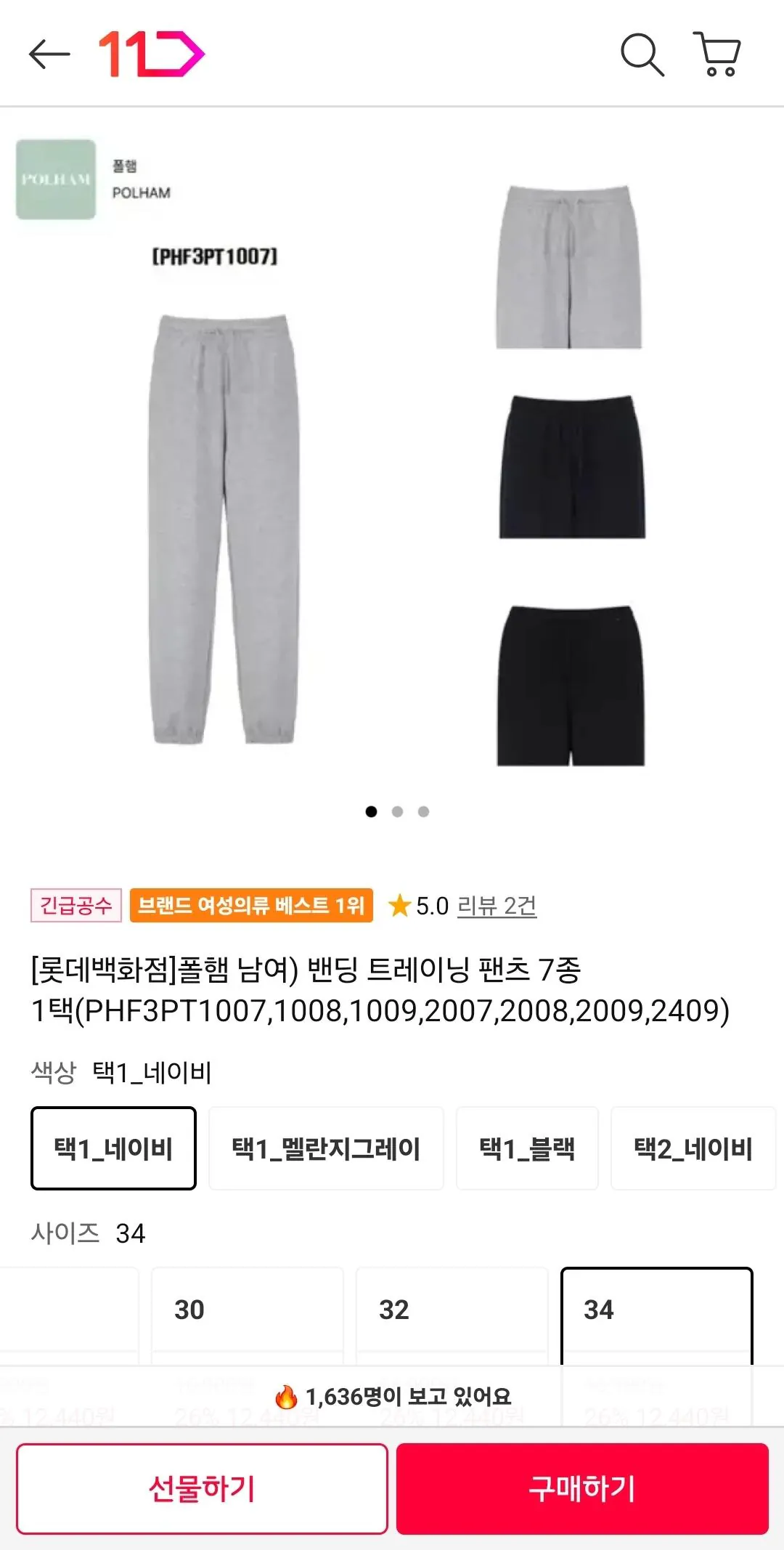Go back using the arrow icon
The image size is (784, 1550).
(49, 54)
